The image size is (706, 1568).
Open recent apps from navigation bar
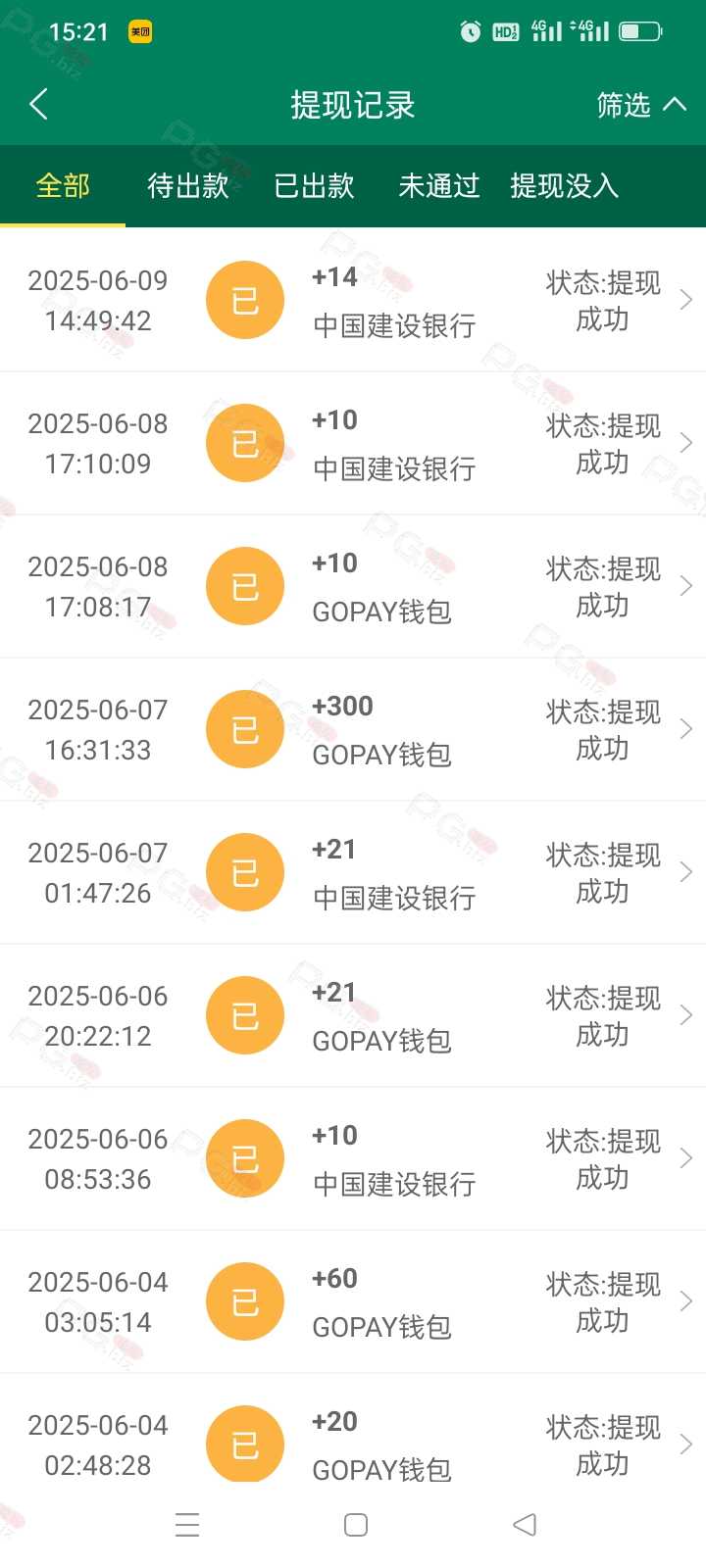(x=187, y=1525)
